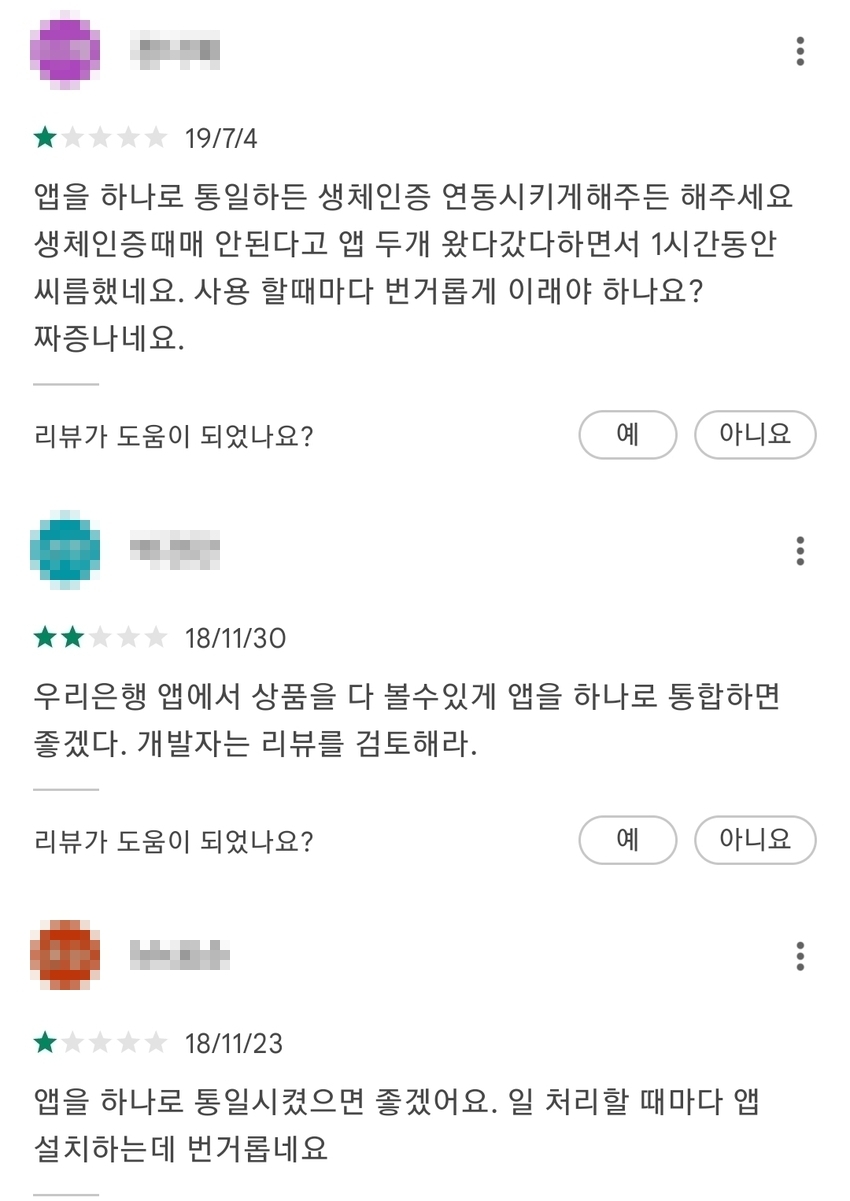Tap 아니요 under the 19/7/4 review
This screenshot has width=850, height=1201.
pos(755,435)
